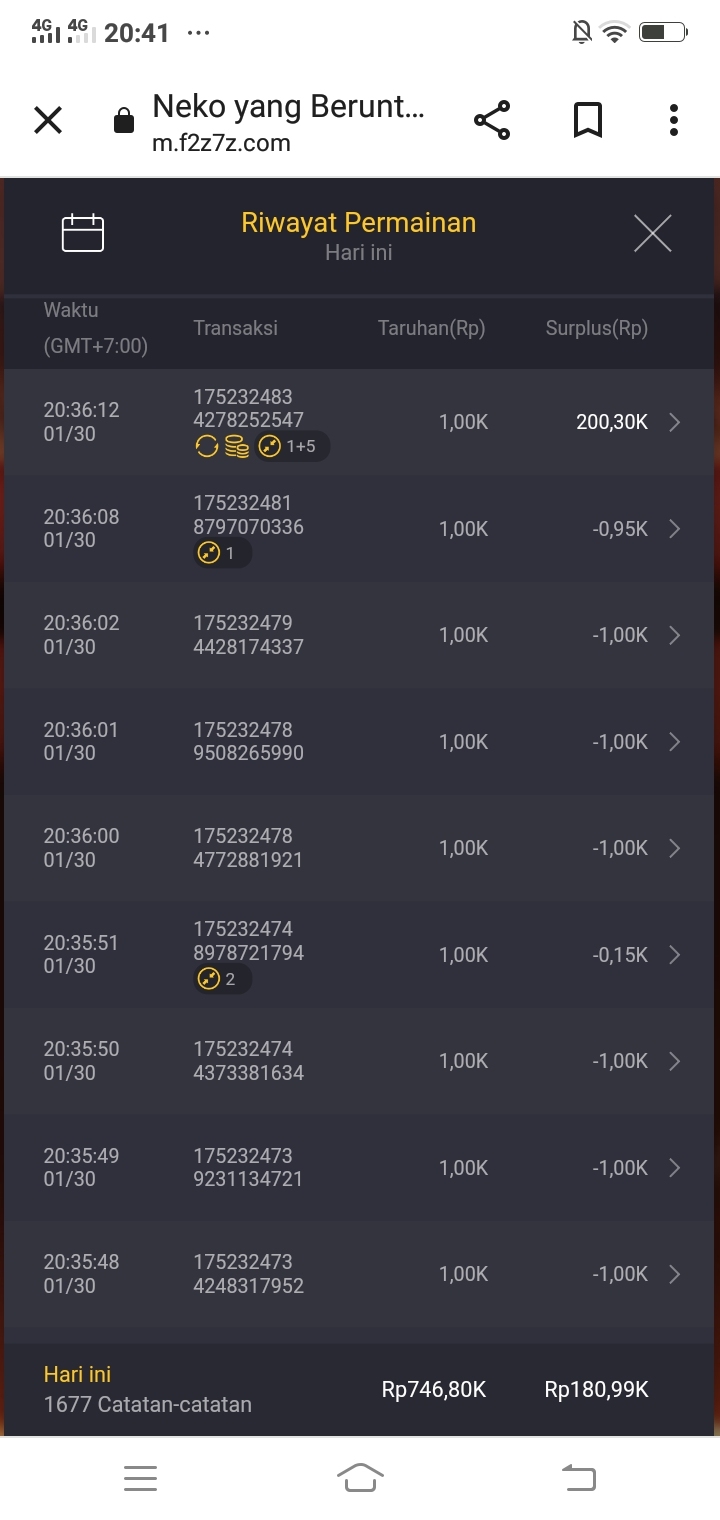
Task: Close the Riwayat Permainan panel
Action: coord(652,234)
